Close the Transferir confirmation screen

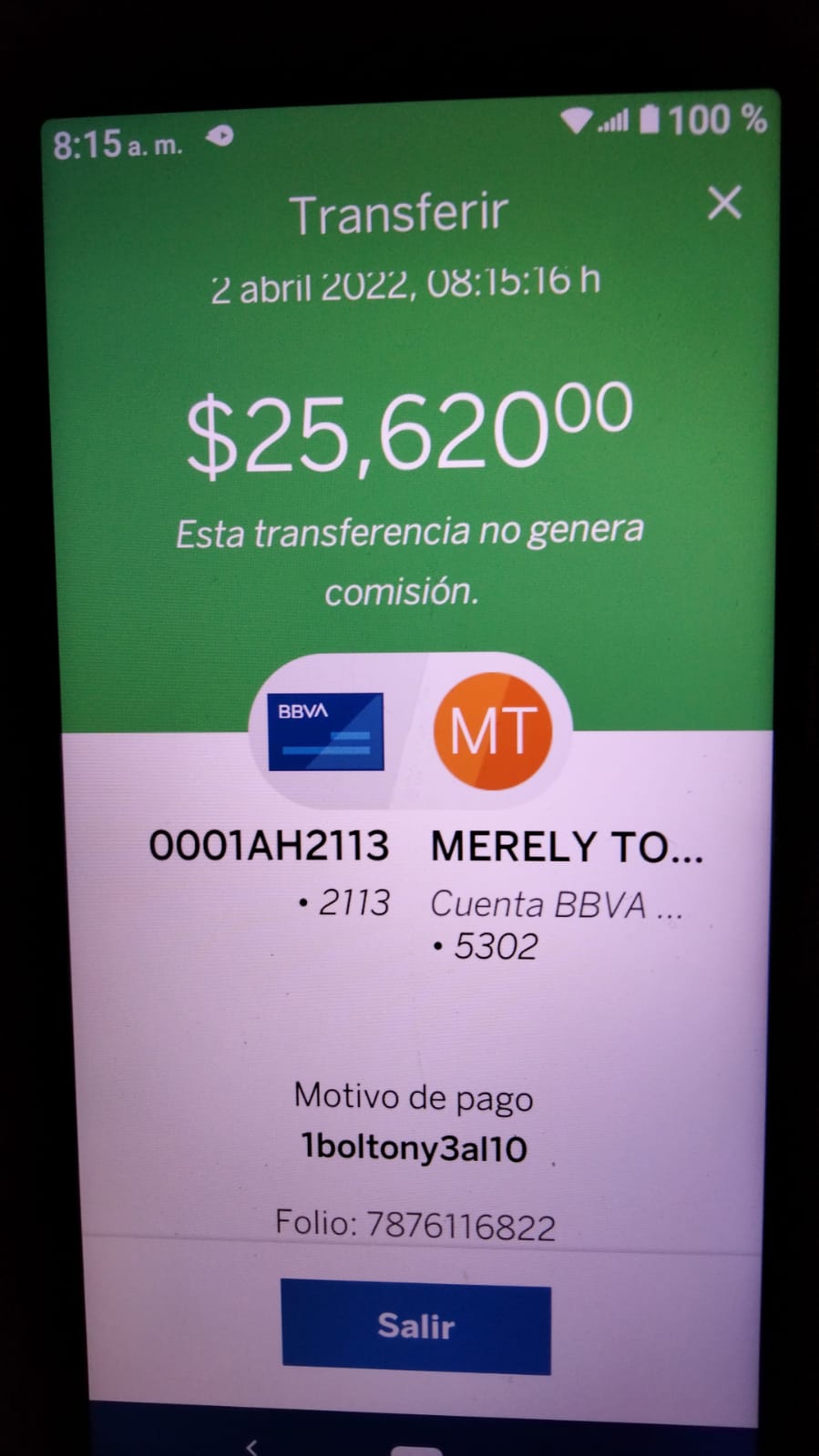[724, 203]
